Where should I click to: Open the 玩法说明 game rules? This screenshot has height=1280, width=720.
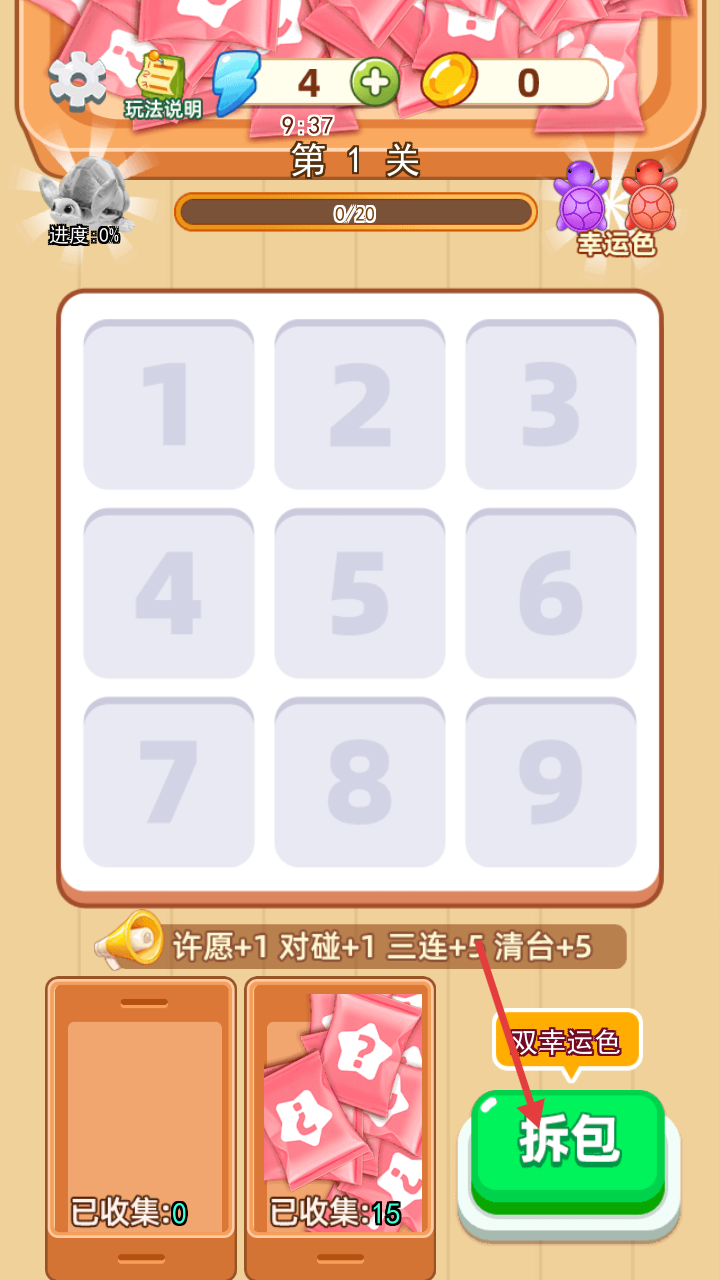pos(162,85)
